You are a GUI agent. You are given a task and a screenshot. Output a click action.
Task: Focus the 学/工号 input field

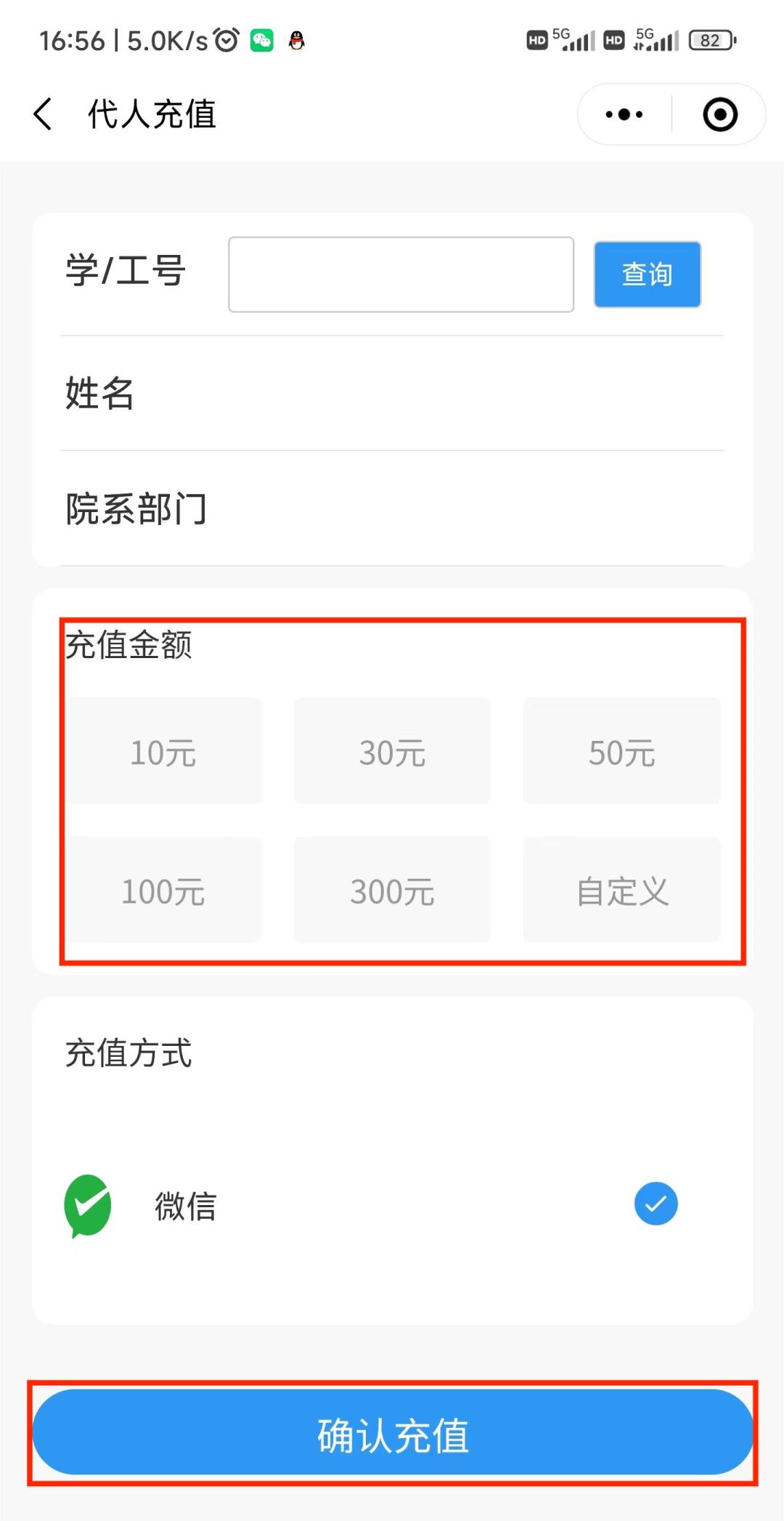point(401,275)
